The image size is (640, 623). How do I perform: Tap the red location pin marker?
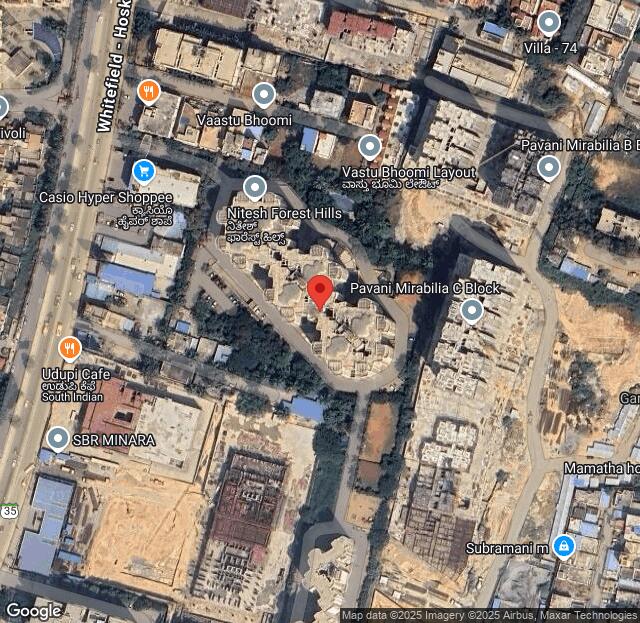(x=320, y=292)
